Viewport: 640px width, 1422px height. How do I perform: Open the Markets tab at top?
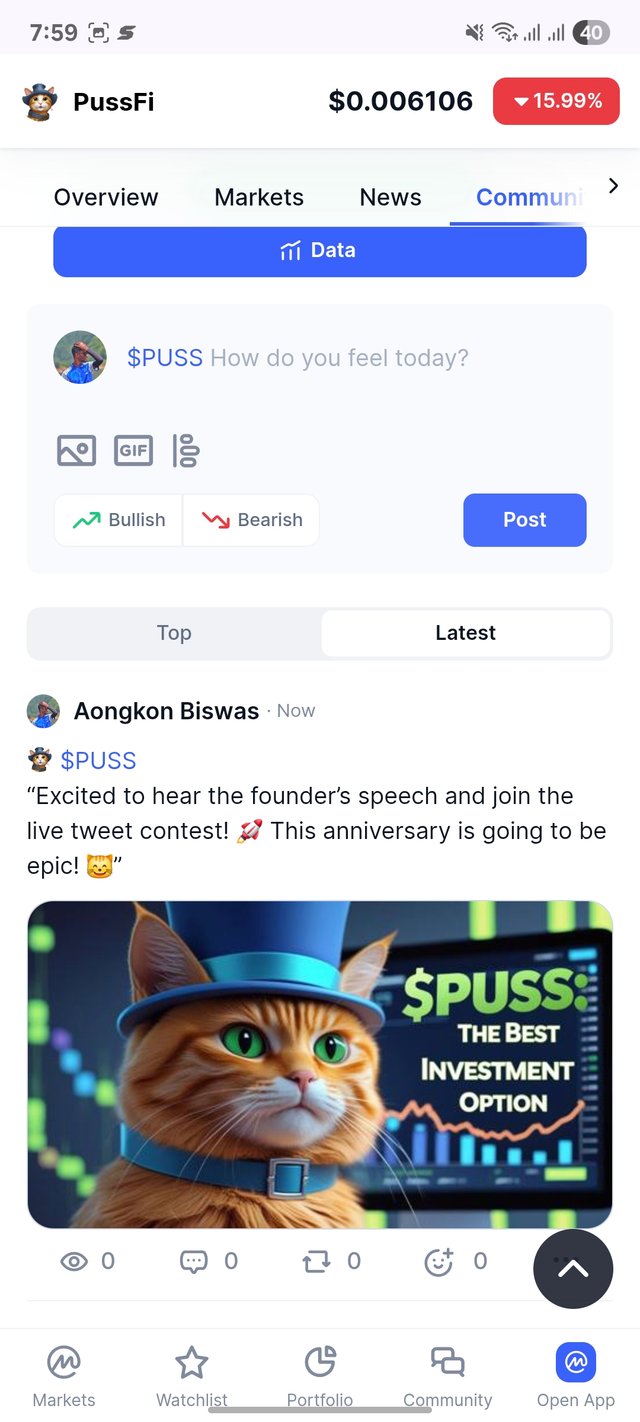259,197
